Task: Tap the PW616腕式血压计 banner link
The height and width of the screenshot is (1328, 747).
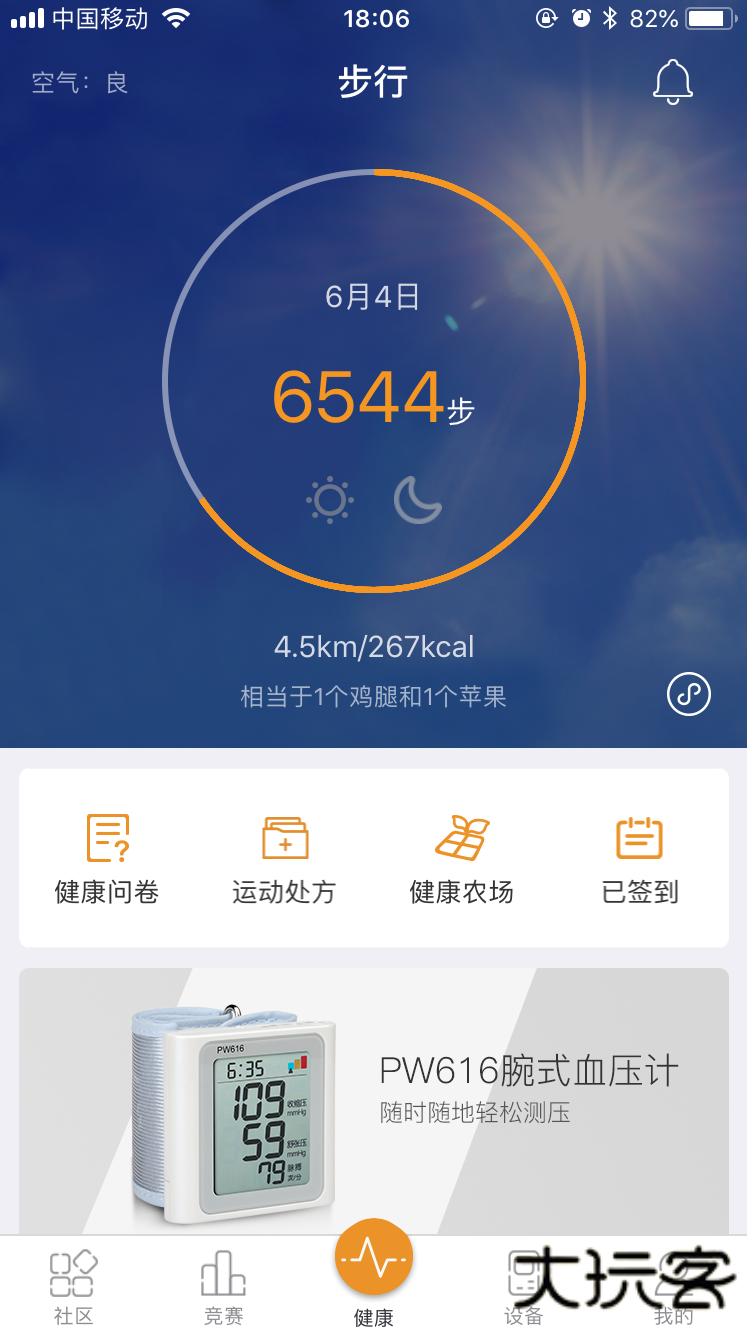Action: 528,1070
